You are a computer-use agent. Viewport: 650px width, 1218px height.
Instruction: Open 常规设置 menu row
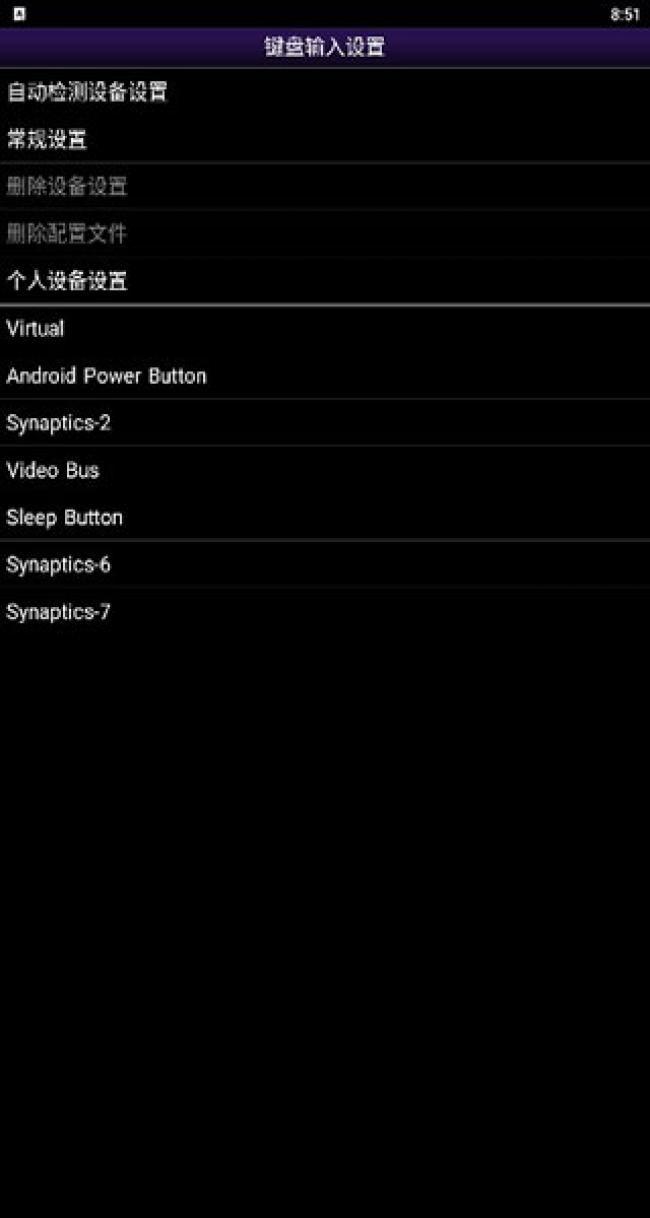[47, 140]
